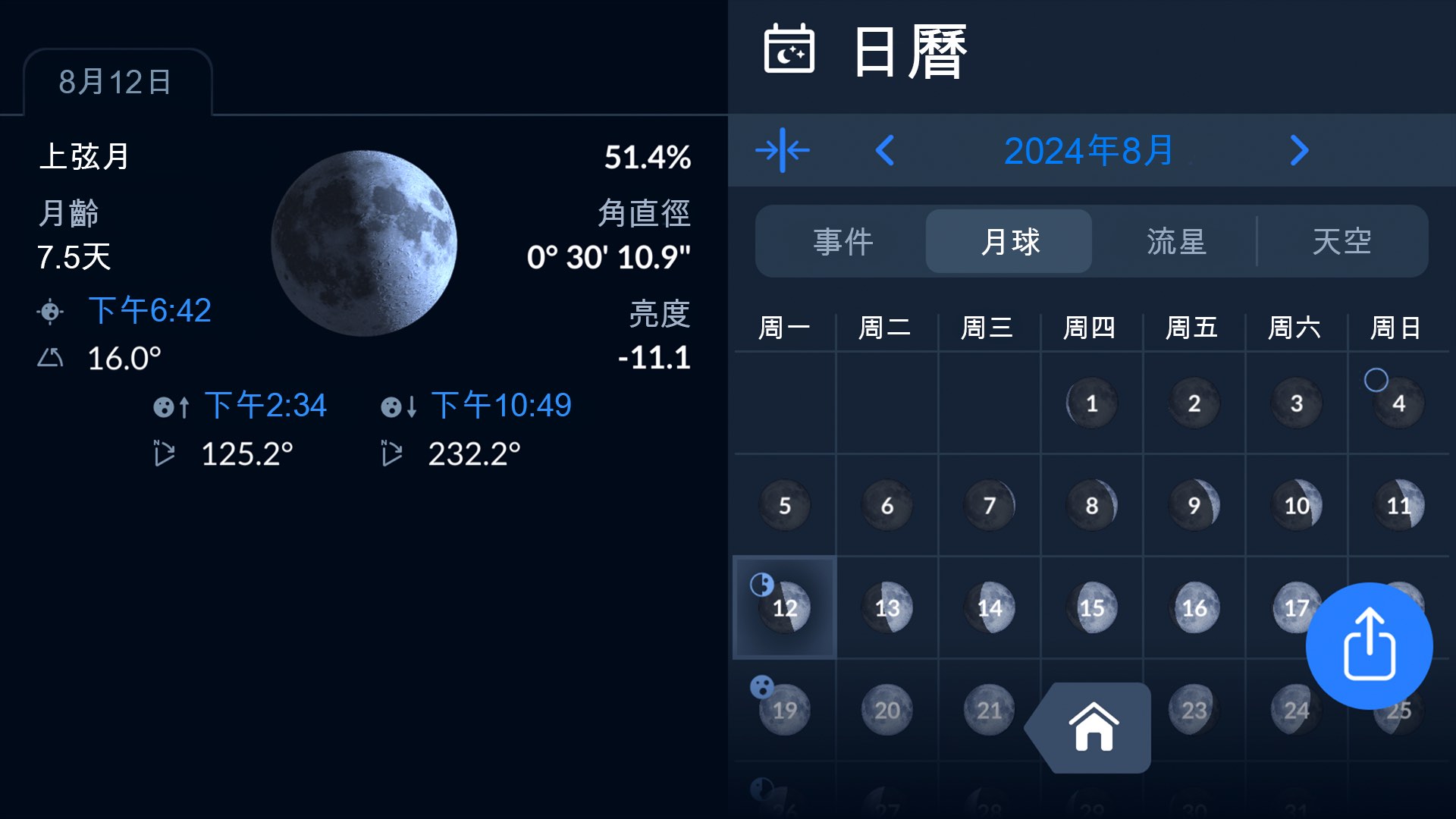Tap the blue share button
This screenshot has height=819, width=1456.
(x=1369, y=645)
